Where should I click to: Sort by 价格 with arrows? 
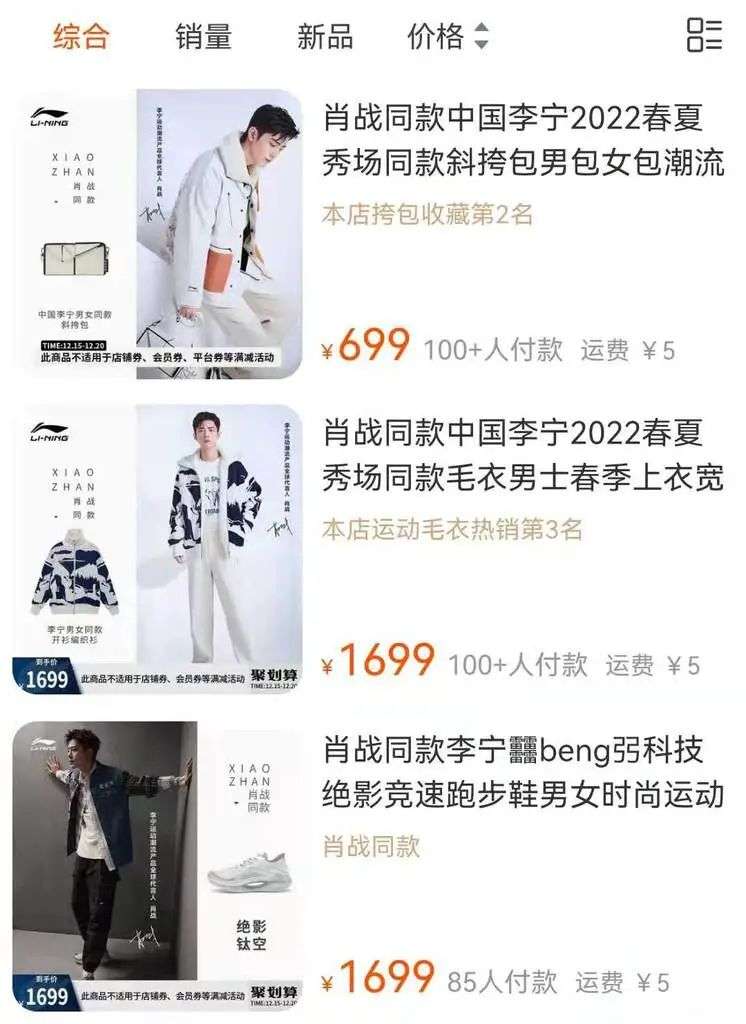tap(447, 37)
